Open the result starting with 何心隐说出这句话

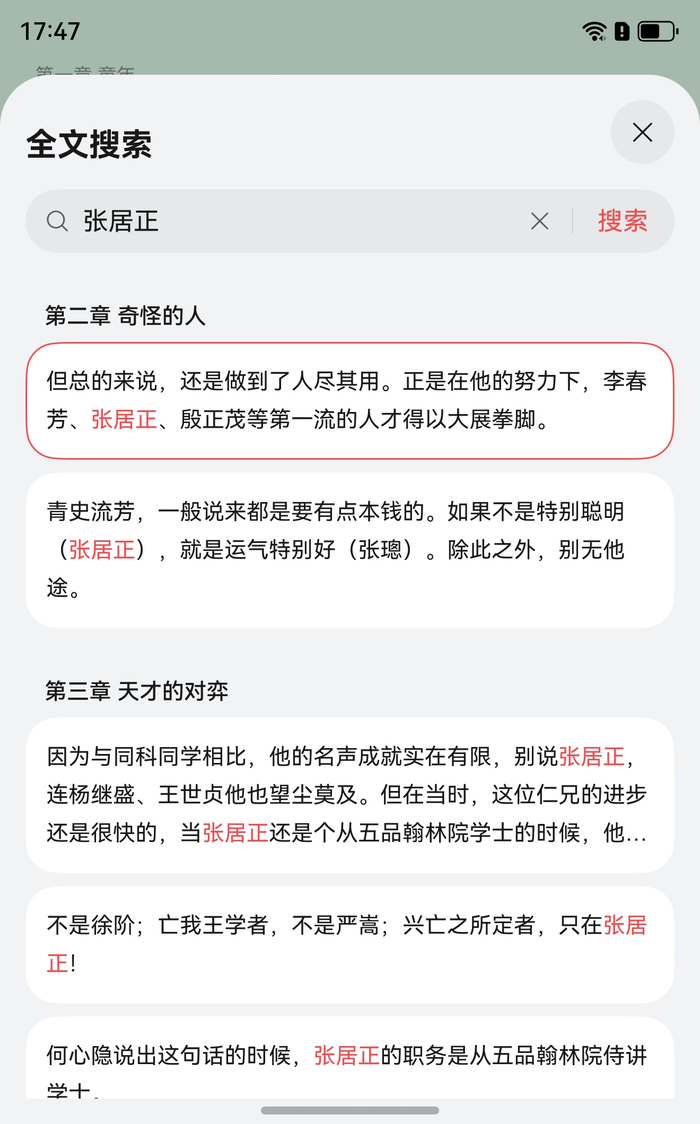(x=350, y=1058)
